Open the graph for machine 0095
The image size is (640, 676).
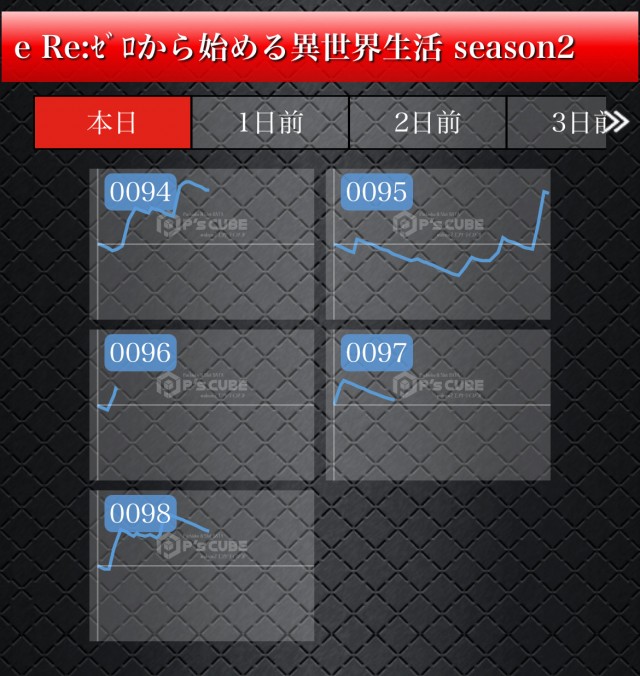439,245
